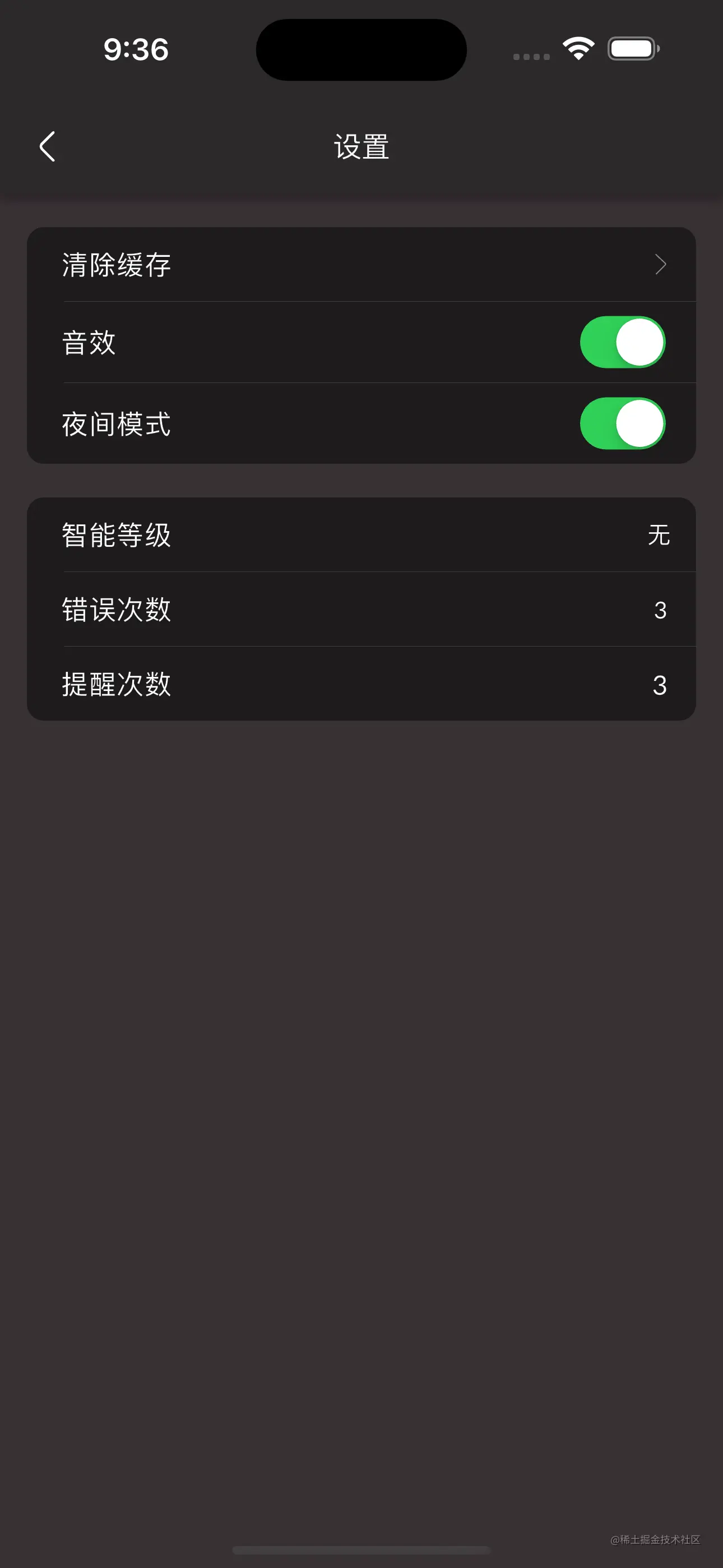The width and height of the screenshot is (723, 1568).
Task: Tap 清除缓存 to clear cache
Action: click(115, 265)
